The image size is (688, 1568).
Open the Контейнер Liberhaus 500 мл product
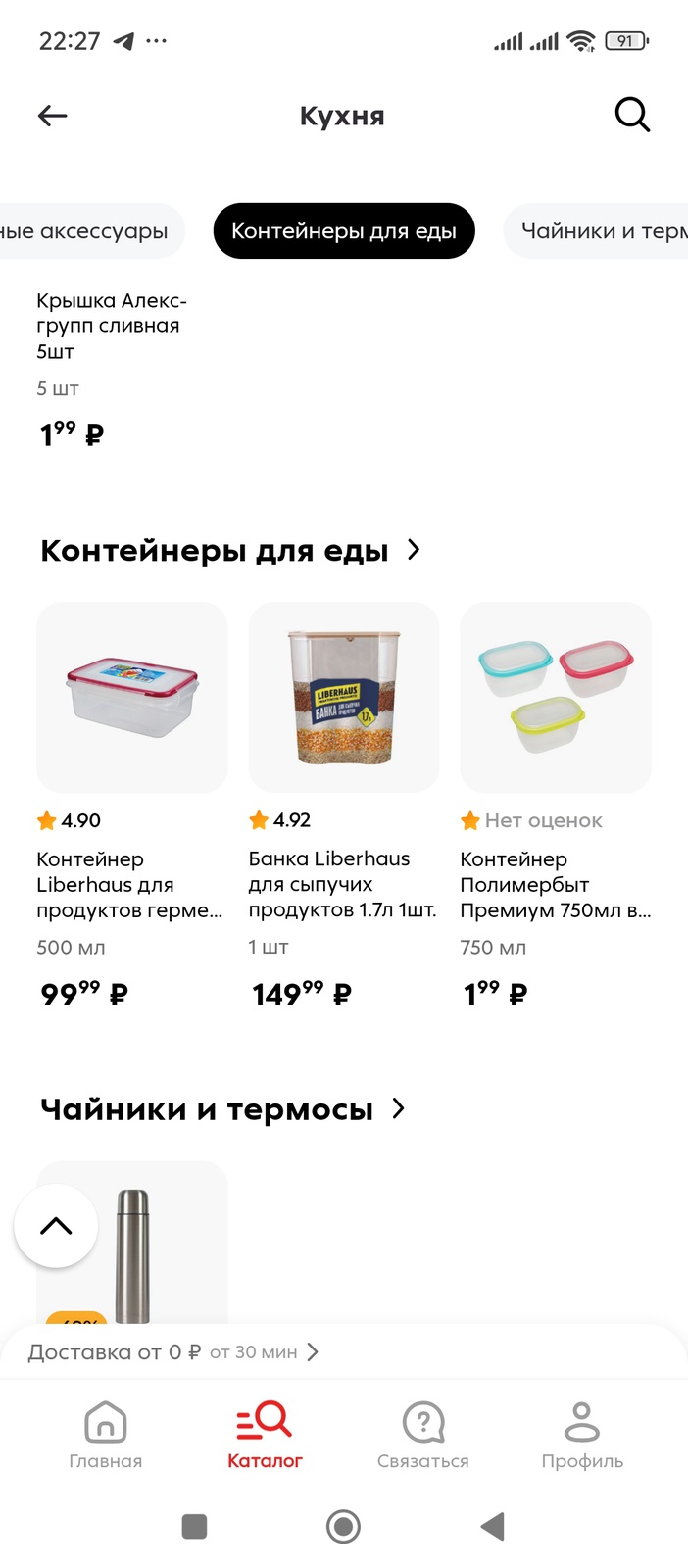point(132,806)
